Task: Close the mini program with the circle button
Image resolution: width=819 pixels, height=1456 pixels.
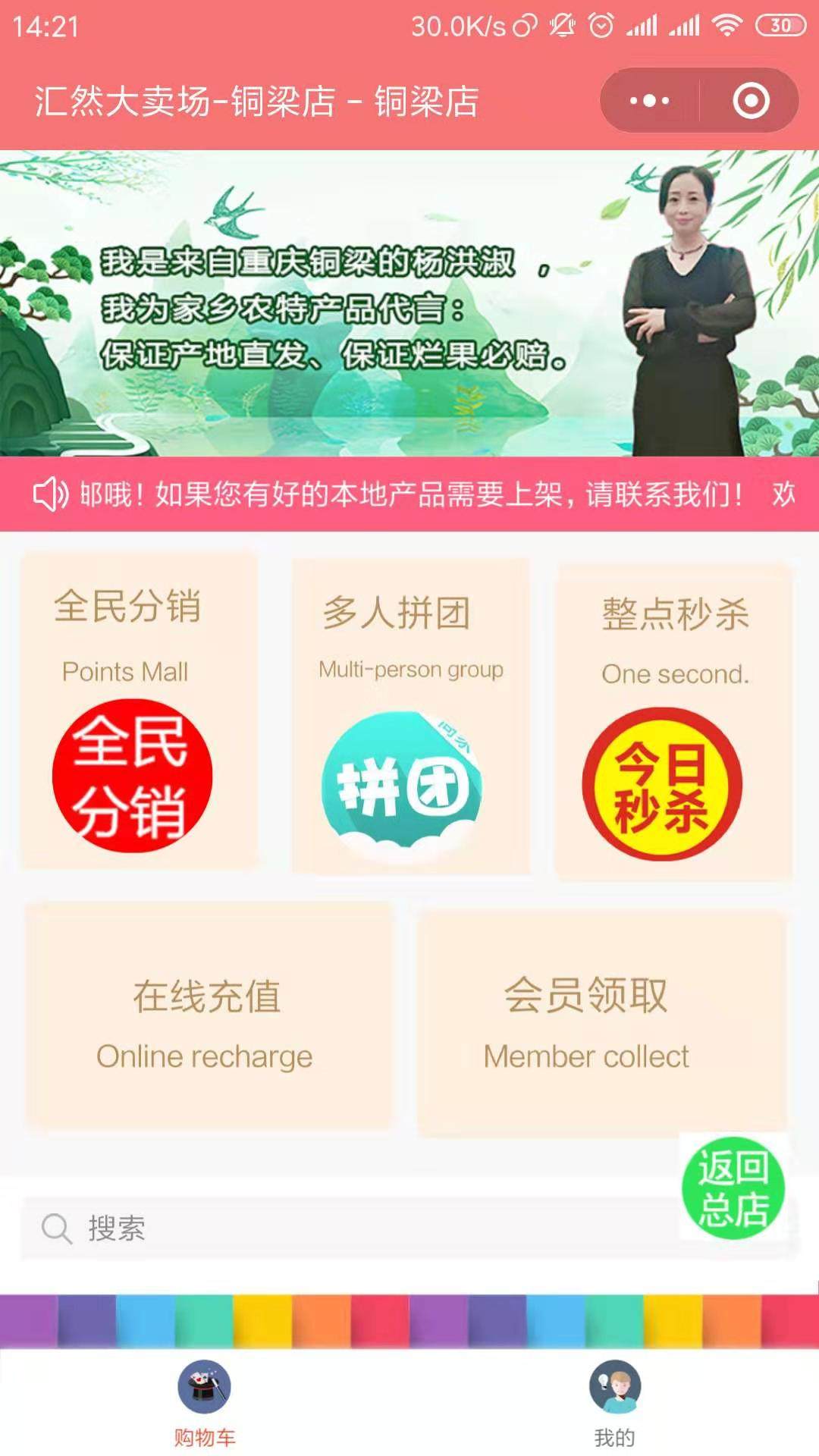Action: (x=751, y=101)
